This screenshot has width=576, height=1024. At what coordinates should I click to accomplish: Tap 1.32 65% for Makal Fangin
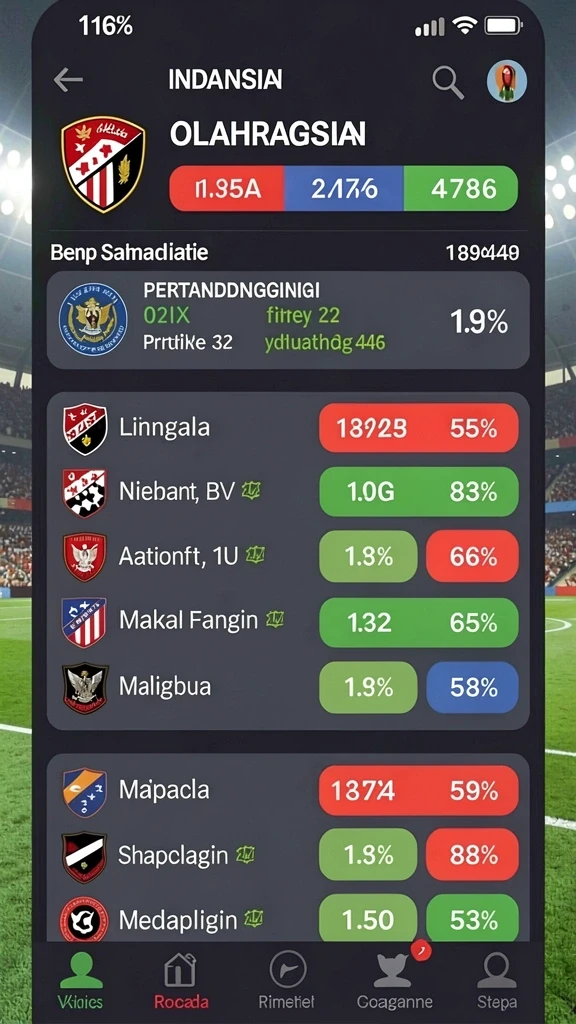(x=419, y=622)
